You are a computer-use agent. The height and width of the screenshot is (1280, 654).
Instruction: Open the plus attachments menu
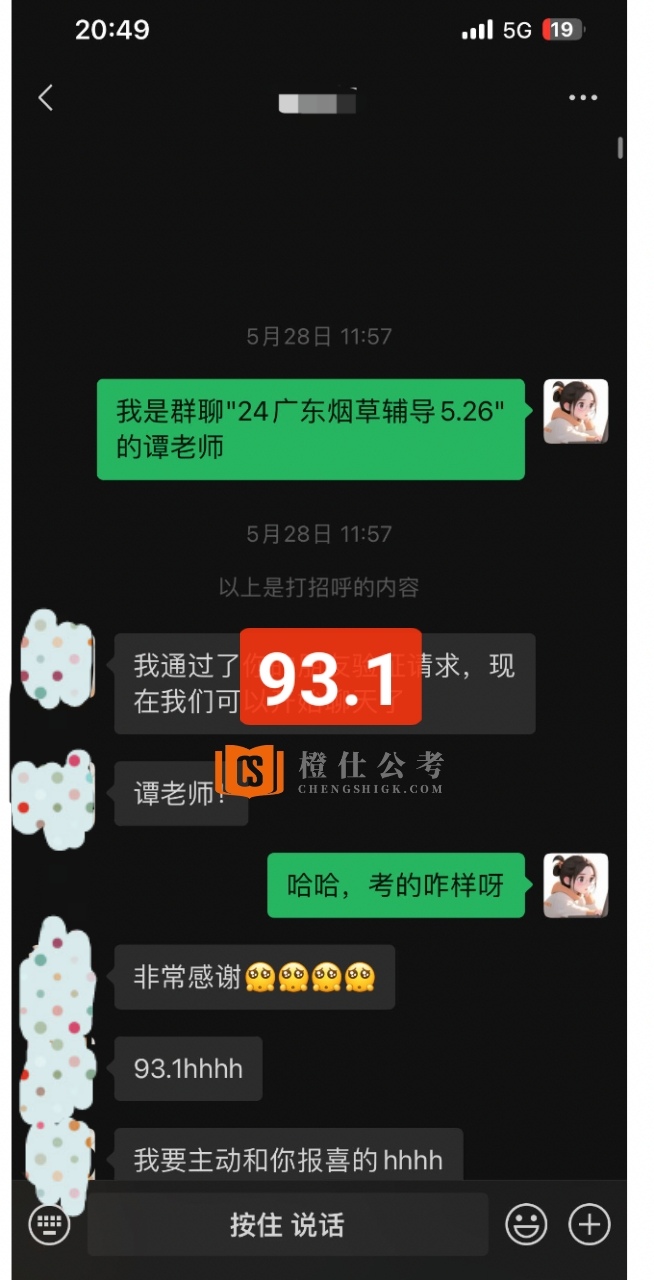point(589,1224)
